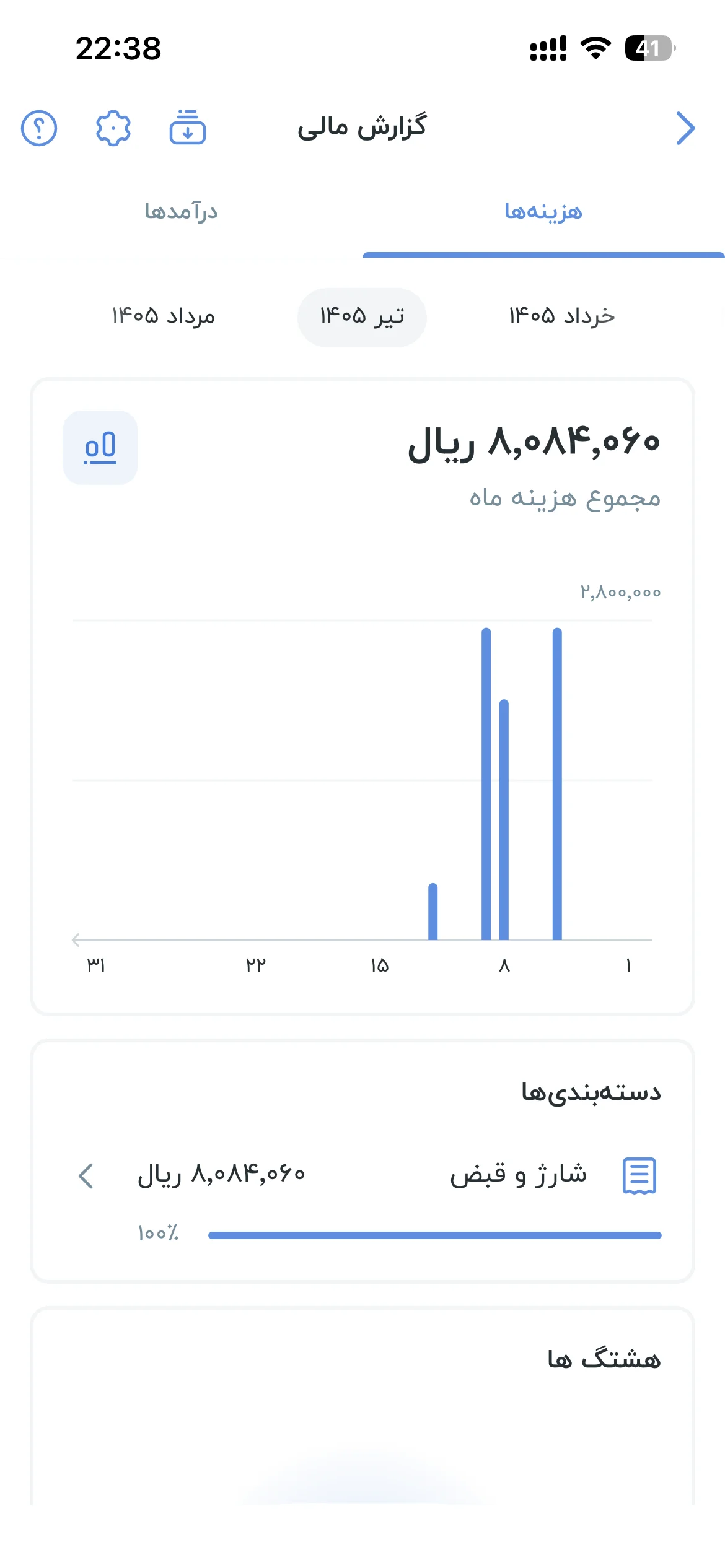Choose the month خرداد ۱۴۰۵
725x1568 pixels.
click(562, 316)
